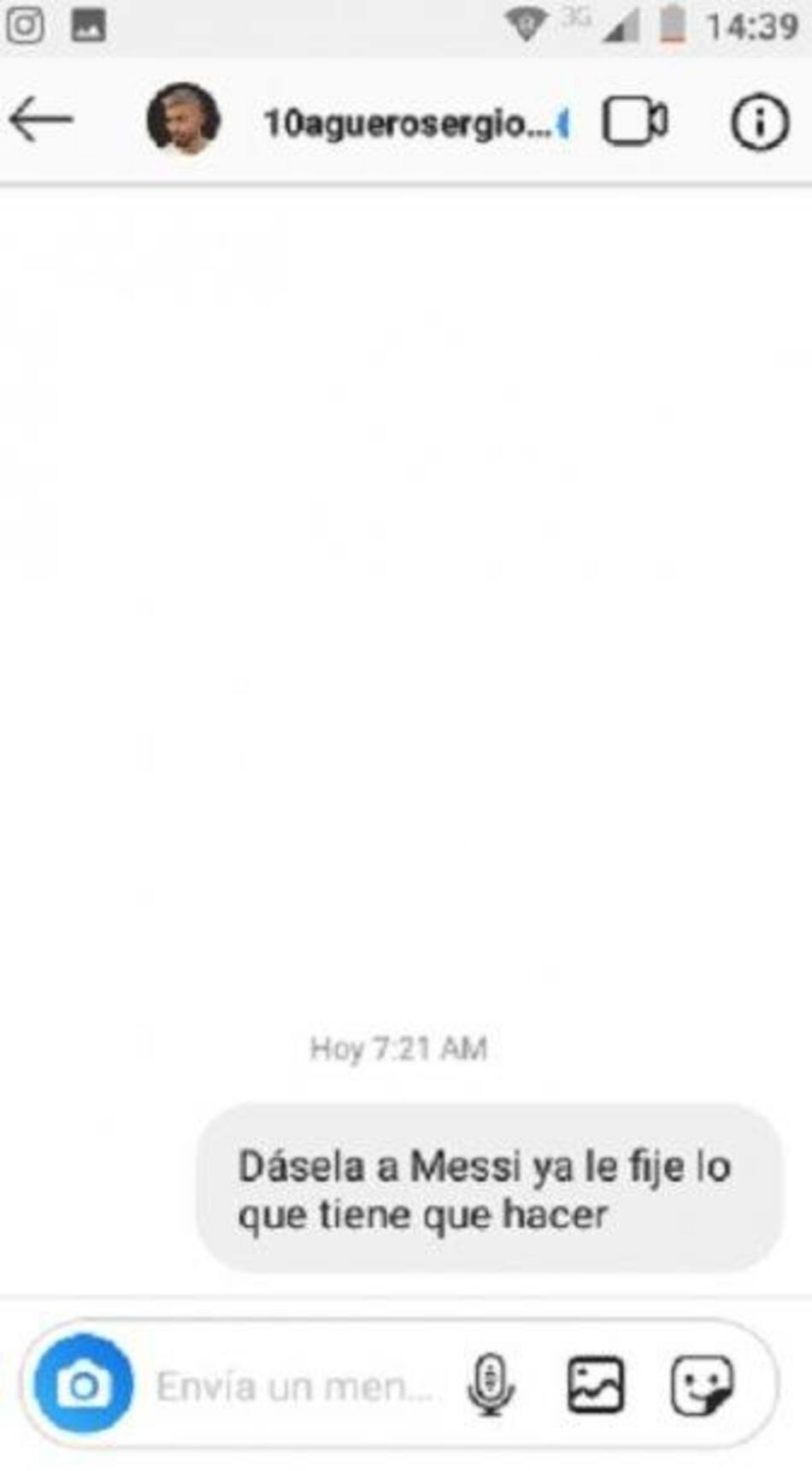This screenshot has width=812, height=1471.
Task: Focus the 'Envía un men...' message field
Action: pos(295,1385)
